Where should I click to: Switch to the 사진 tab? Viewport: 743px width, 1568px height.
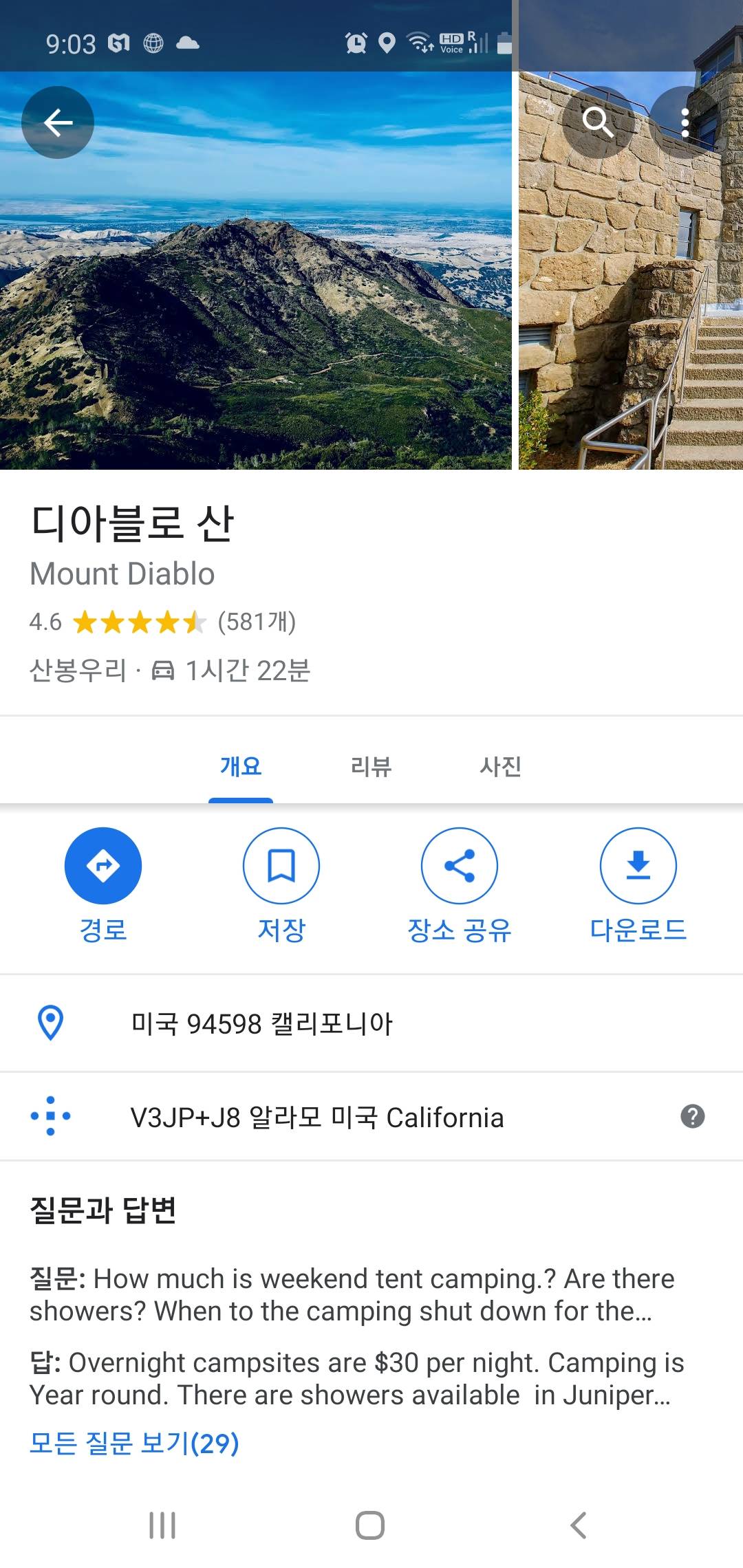500,766
